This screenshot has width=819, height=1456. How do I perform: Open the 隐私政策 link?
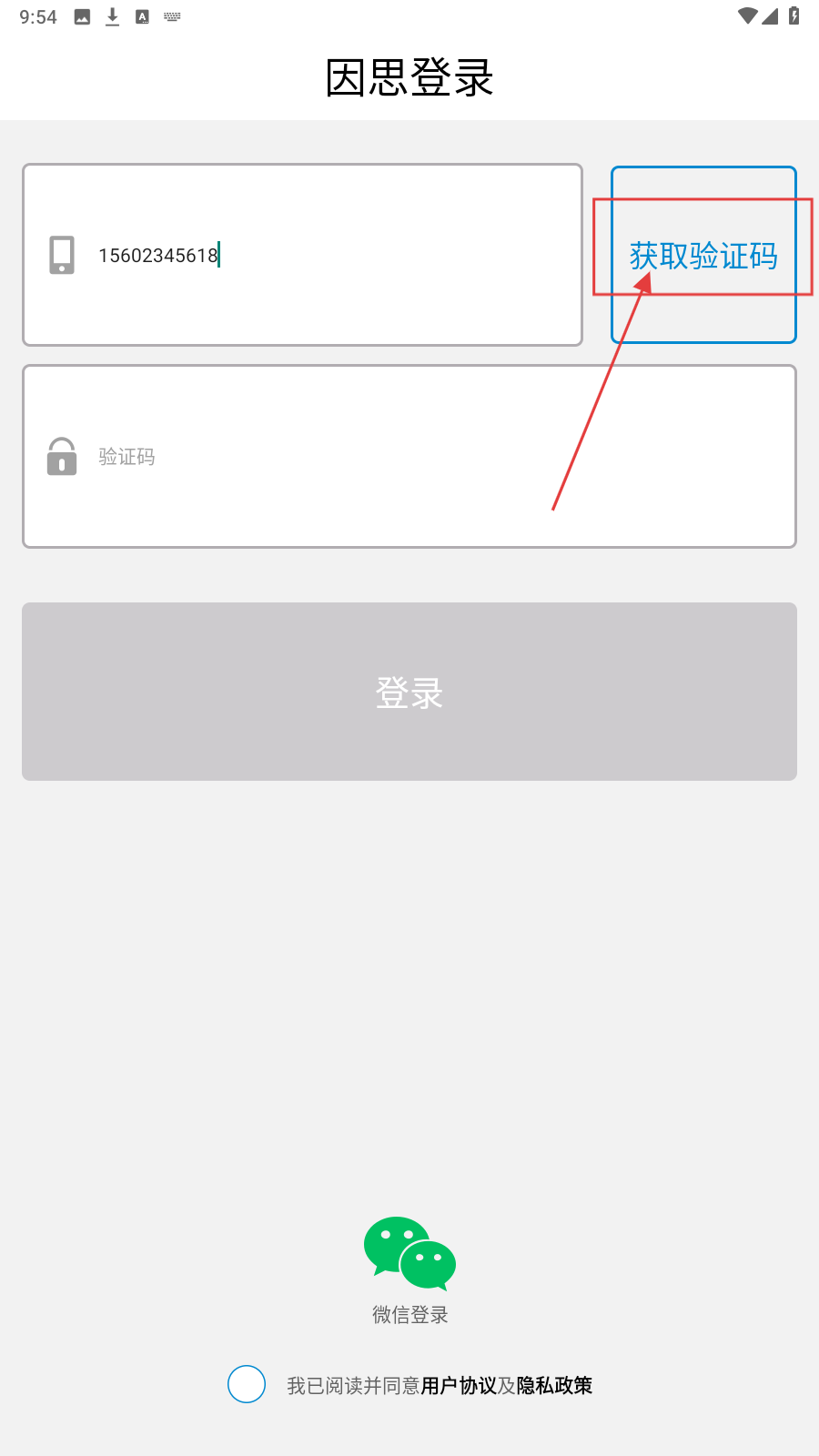[x=554, y=1386]
